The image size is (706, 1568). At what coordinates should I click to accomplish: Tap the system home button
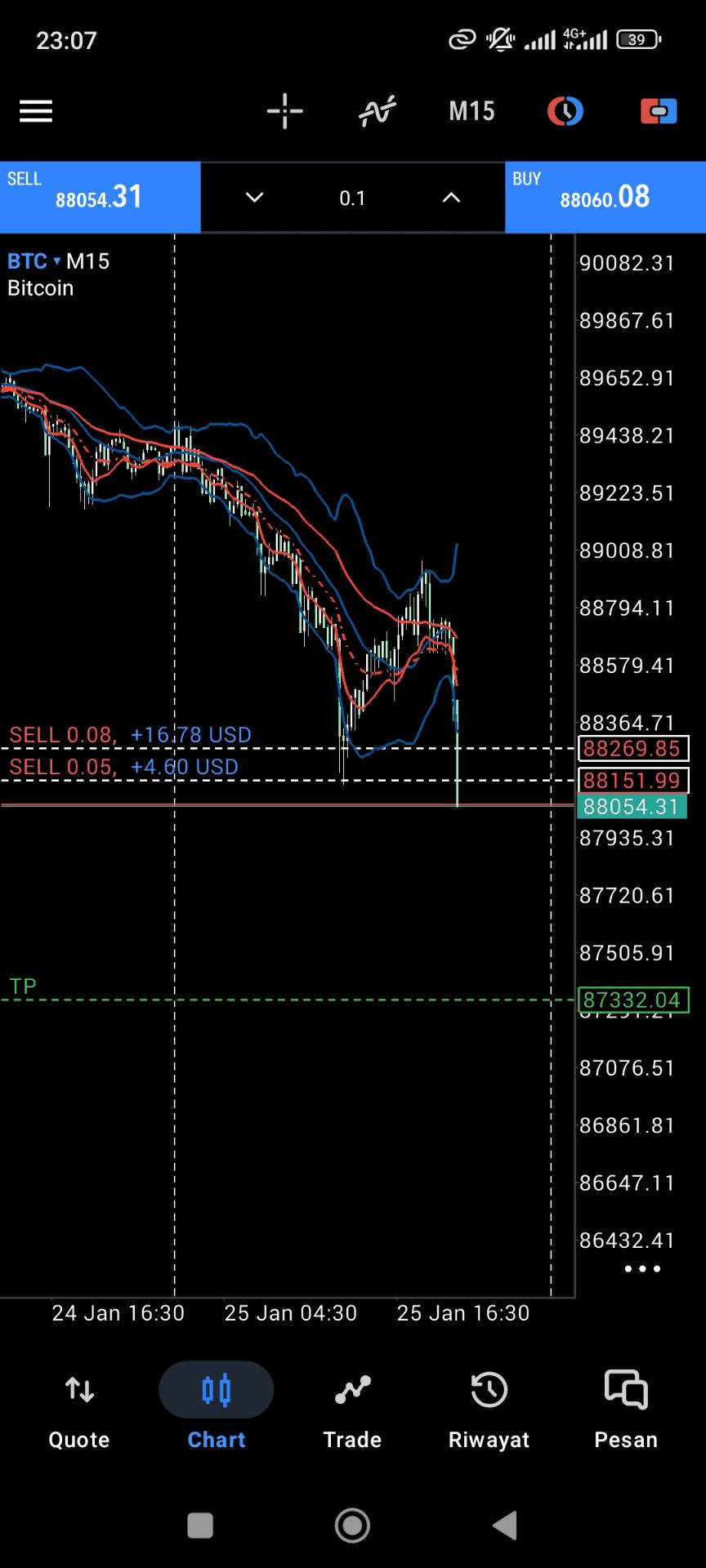pos(352,1525)
